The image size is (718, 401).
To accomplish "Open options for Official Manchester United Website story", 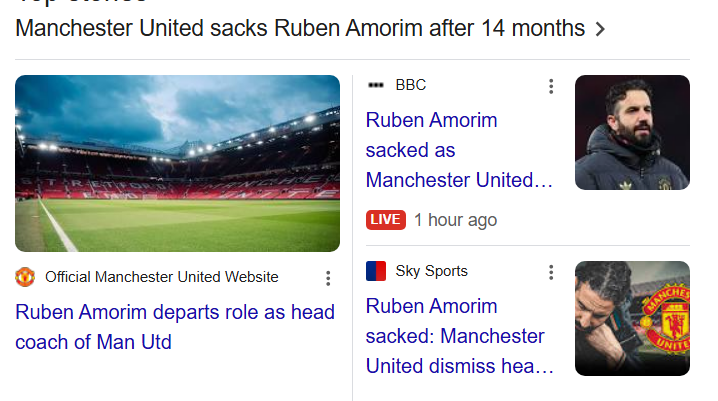I will click(328, 278).
